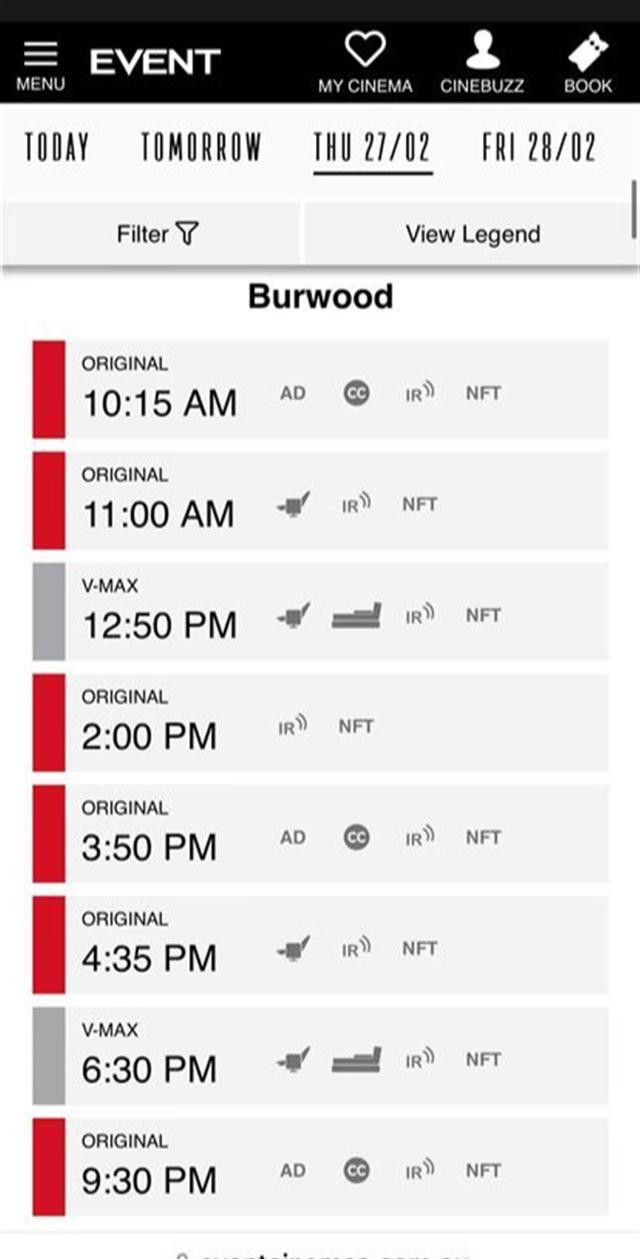Choose the 3:50 PM Original session
This screenshot has width=640, height=1259.
[x=320, y=833]
